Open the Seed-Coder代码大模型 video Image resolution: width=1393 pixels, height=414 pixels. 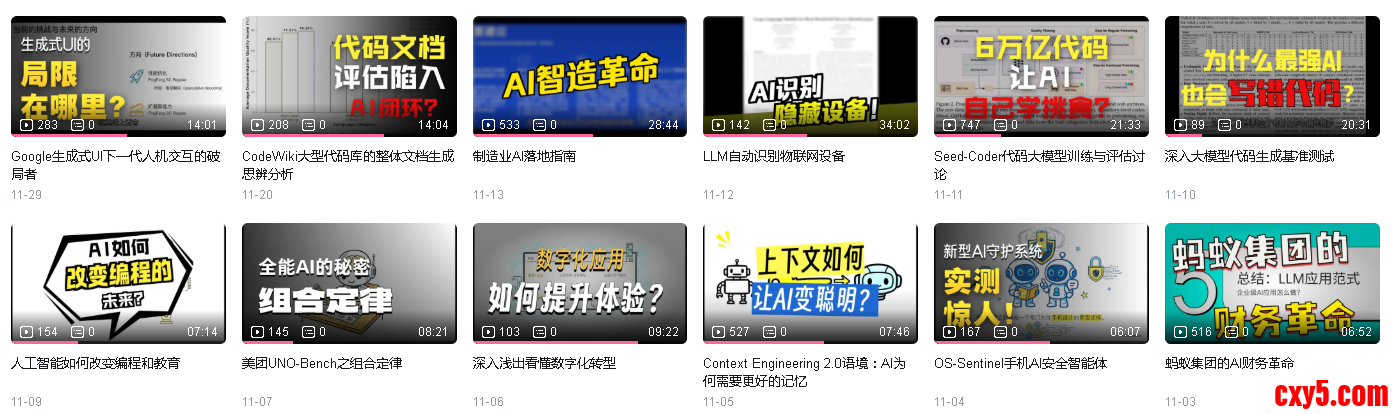click(1041, 75)
